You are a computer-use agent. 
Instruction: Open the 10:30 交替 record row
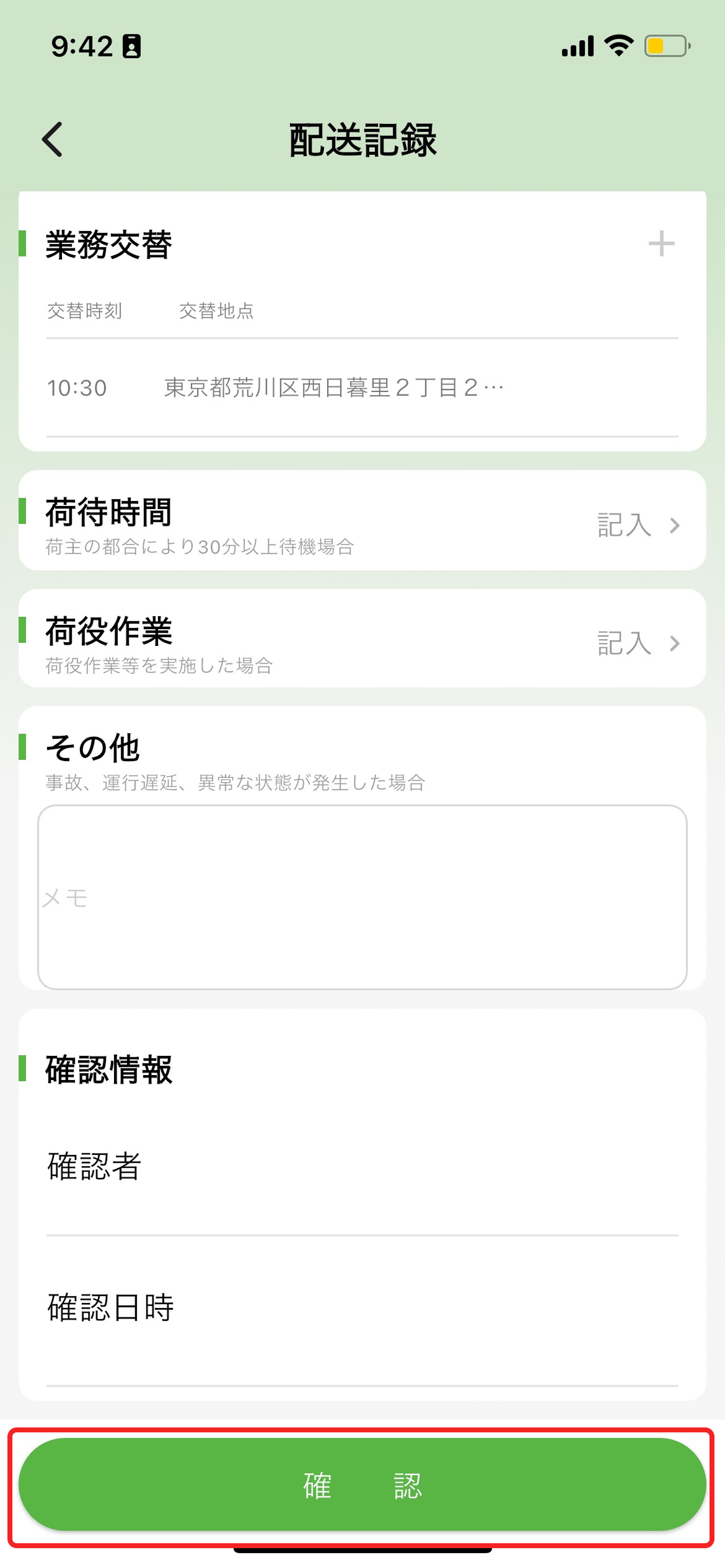point(362,388)
